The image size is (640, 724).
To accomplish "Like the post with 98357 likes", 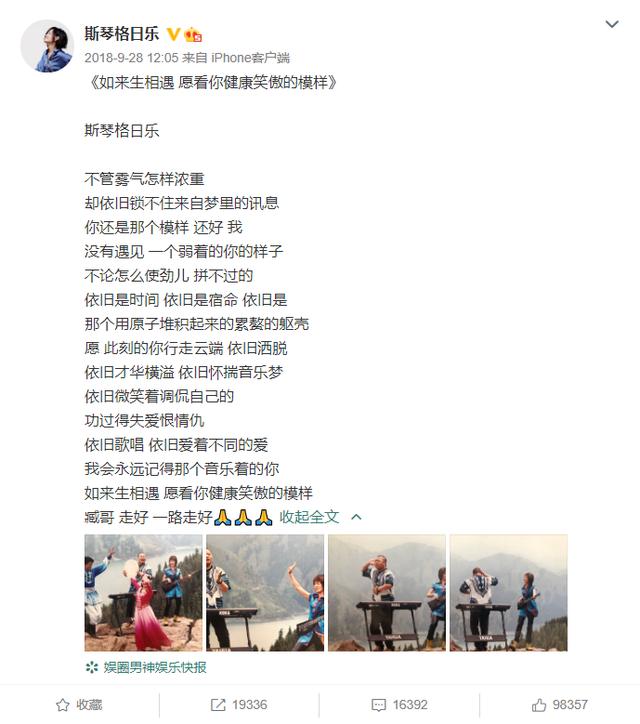I will [559, 704].
